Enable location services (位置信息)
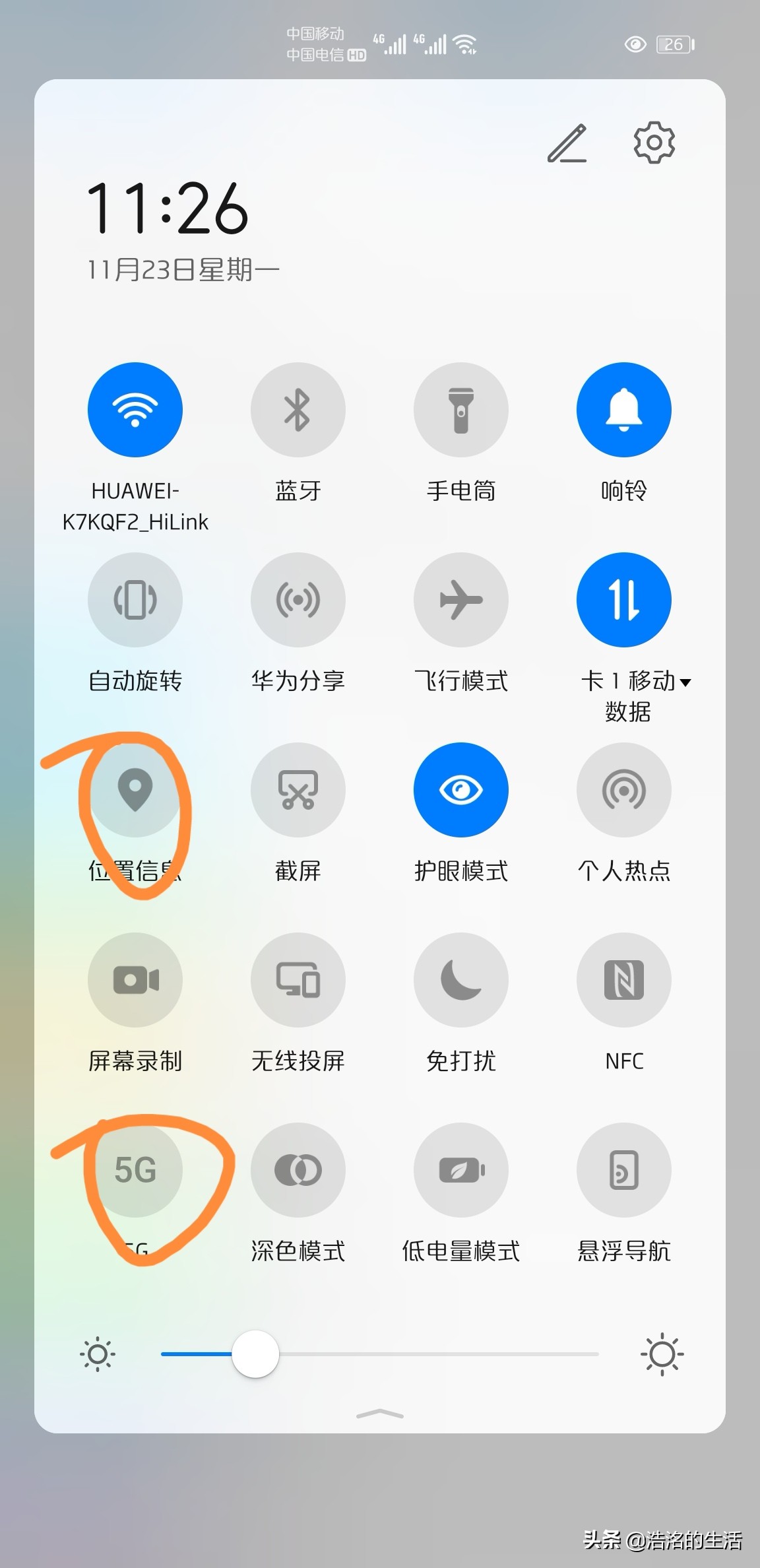Screen dimensions: 760x1568 (135, 790)
